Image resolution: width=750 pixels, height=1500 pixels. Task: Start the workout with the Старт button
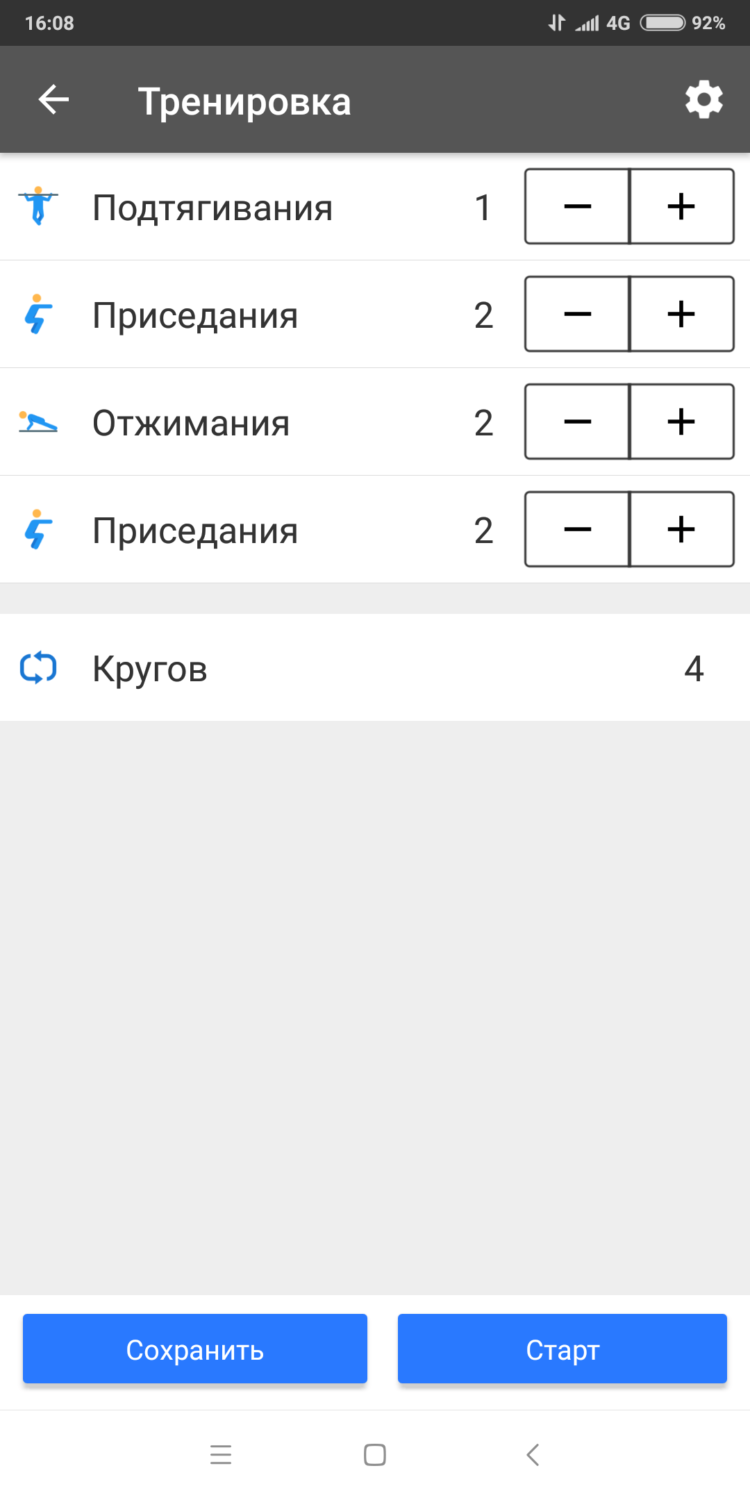click(562, 1349)
